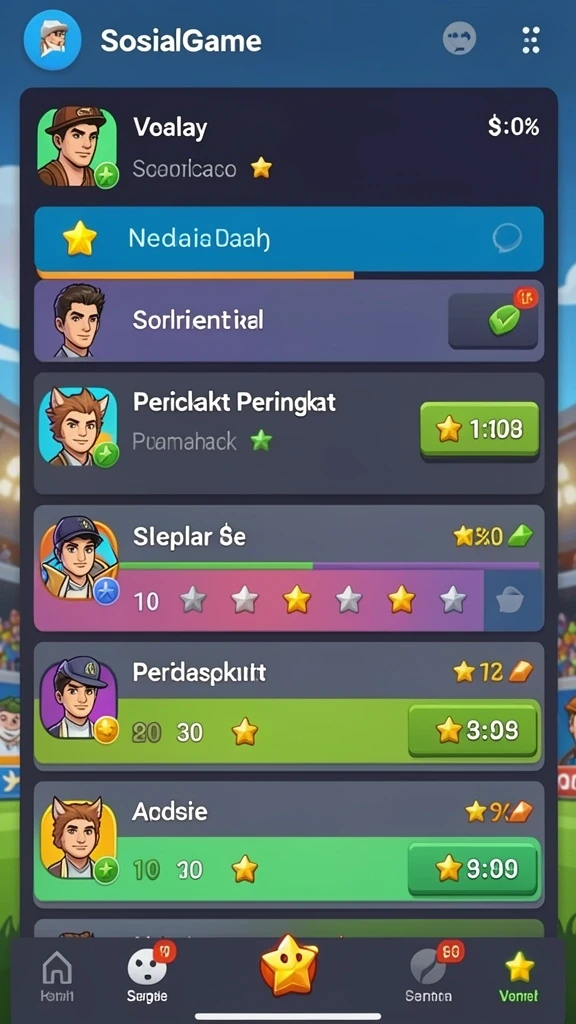Tap the green checkmark button on Sorlrientikal
The height and width of the screenshot is (1024, 576).
click(493, 320)
